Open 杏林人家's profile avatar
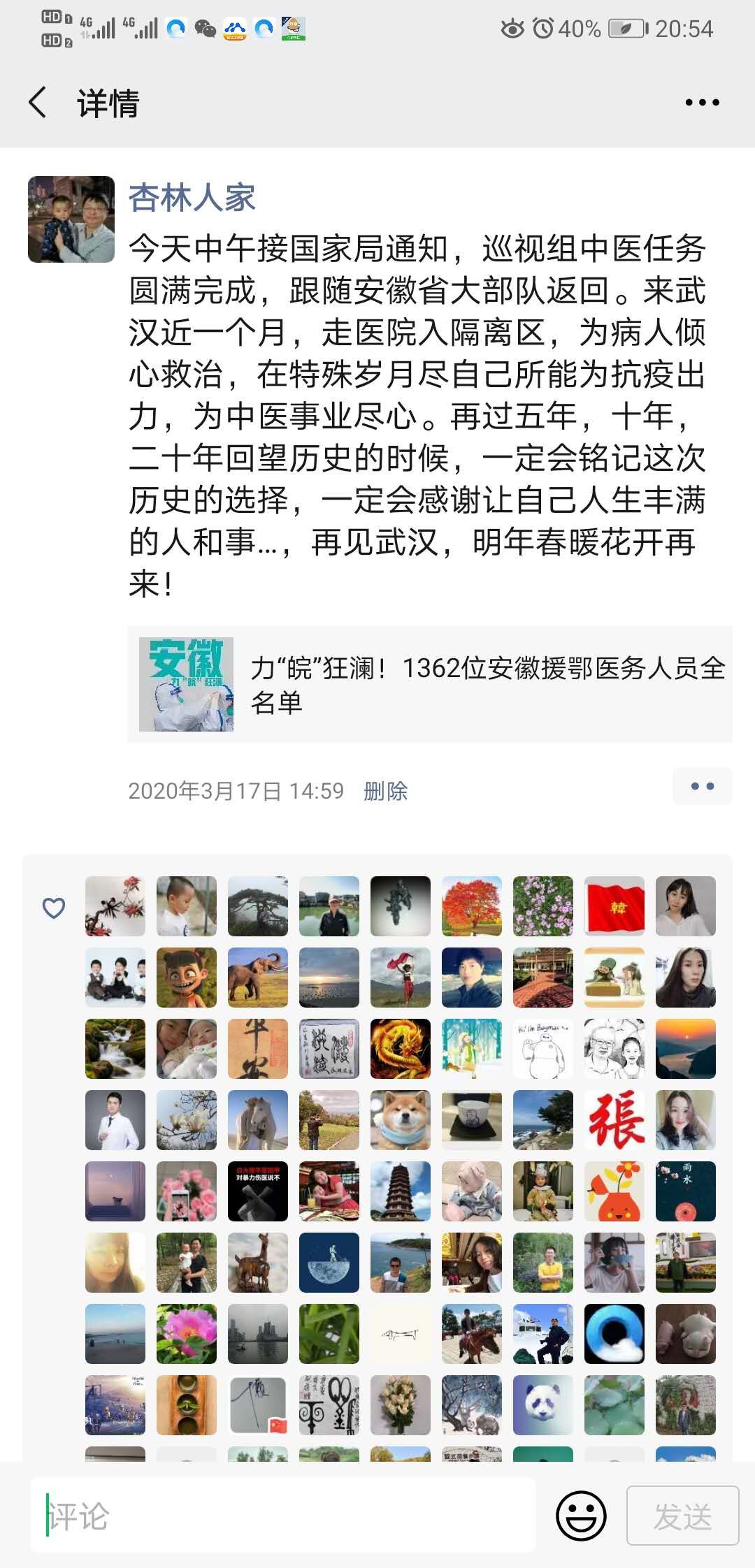The height and width of the screenshot is (1568, 755). (71, 219)
